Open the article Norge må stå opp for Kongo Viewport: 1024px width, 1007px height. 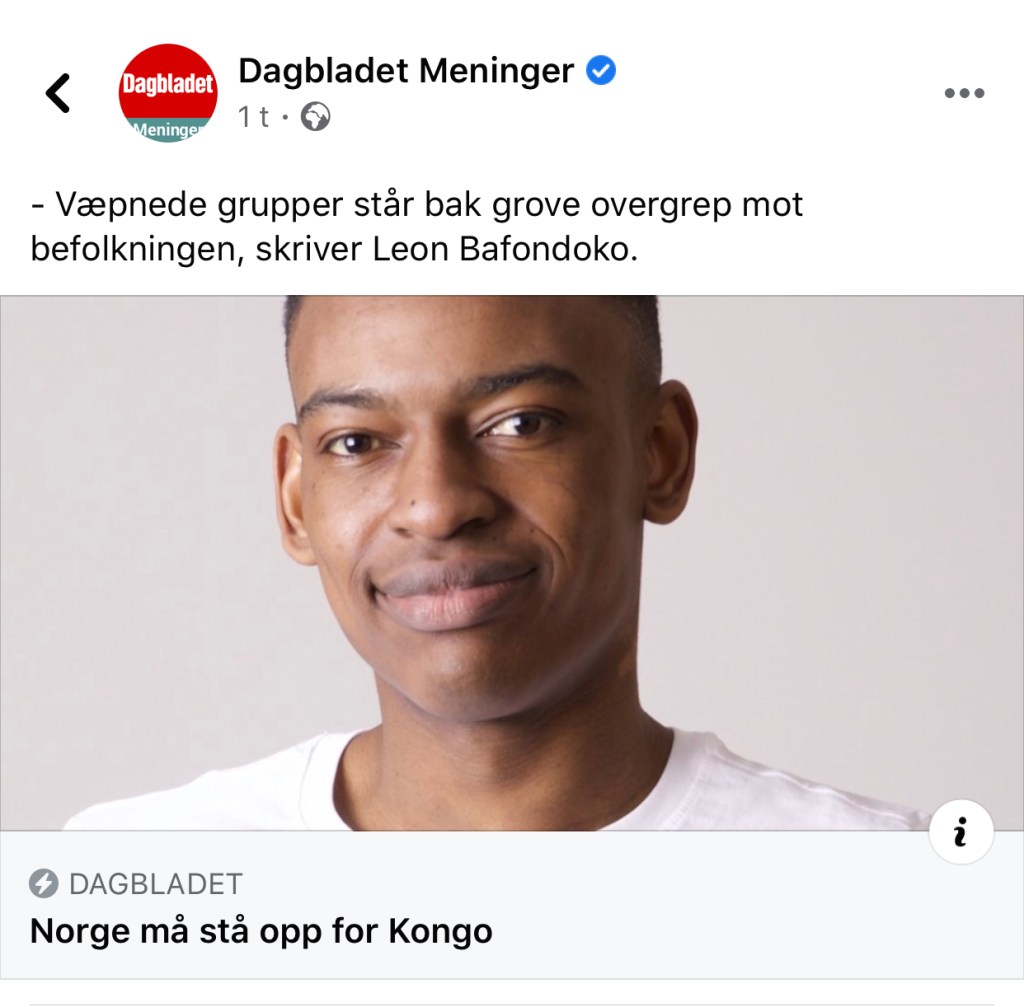pos(262,931)
